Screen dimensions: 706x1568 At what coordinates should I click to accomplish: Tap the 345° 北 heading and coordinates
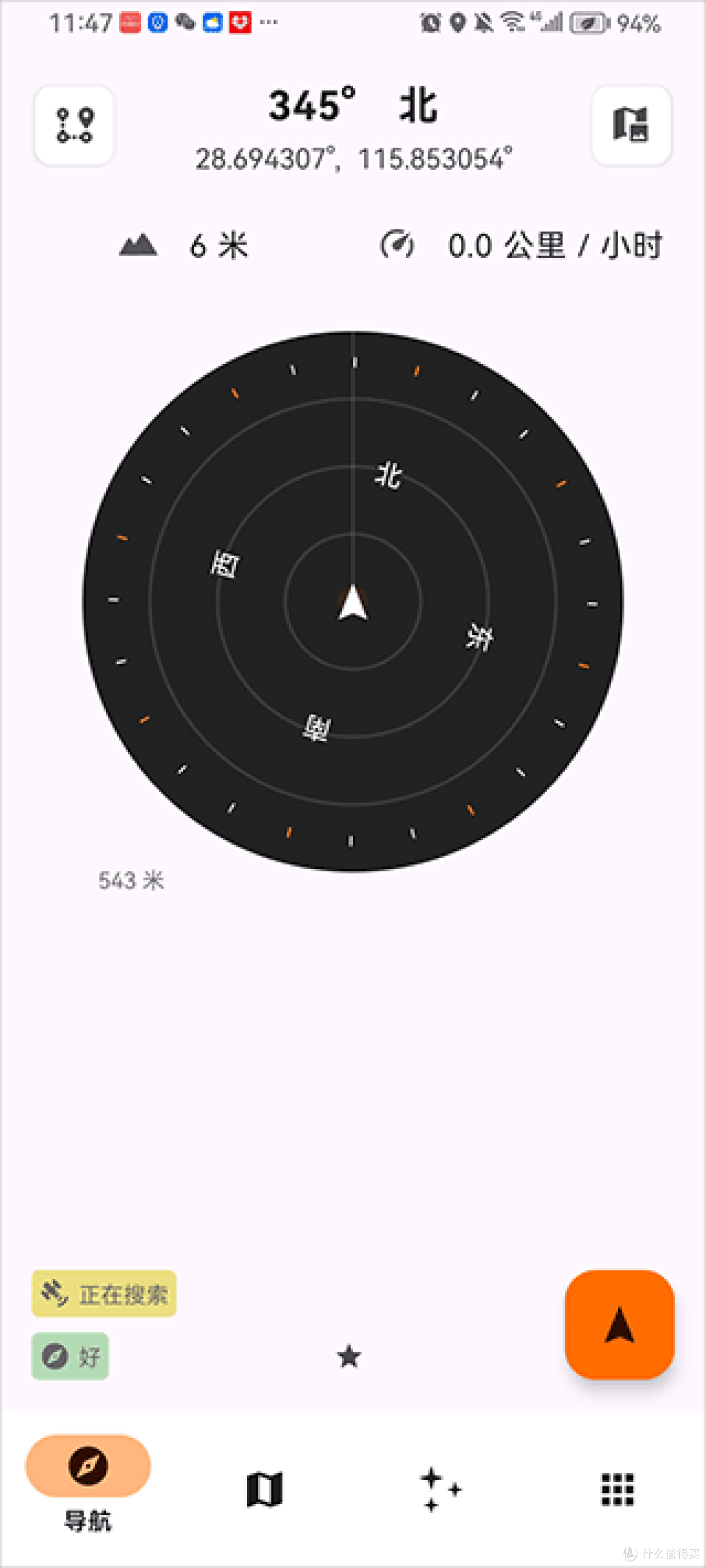[354, 129]
